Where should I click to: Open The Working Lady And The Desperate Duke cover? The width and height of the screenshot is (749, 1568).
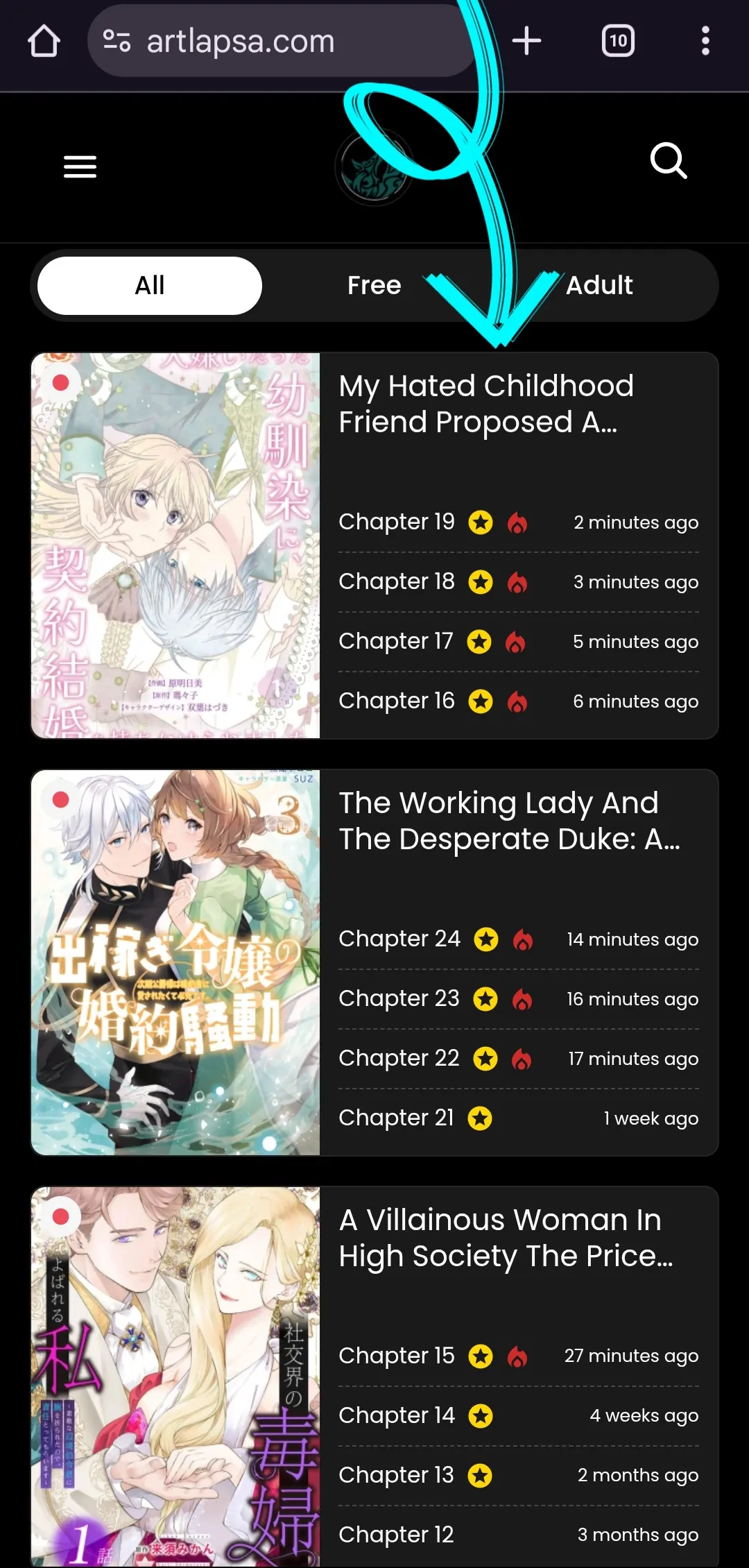[175, 962]
